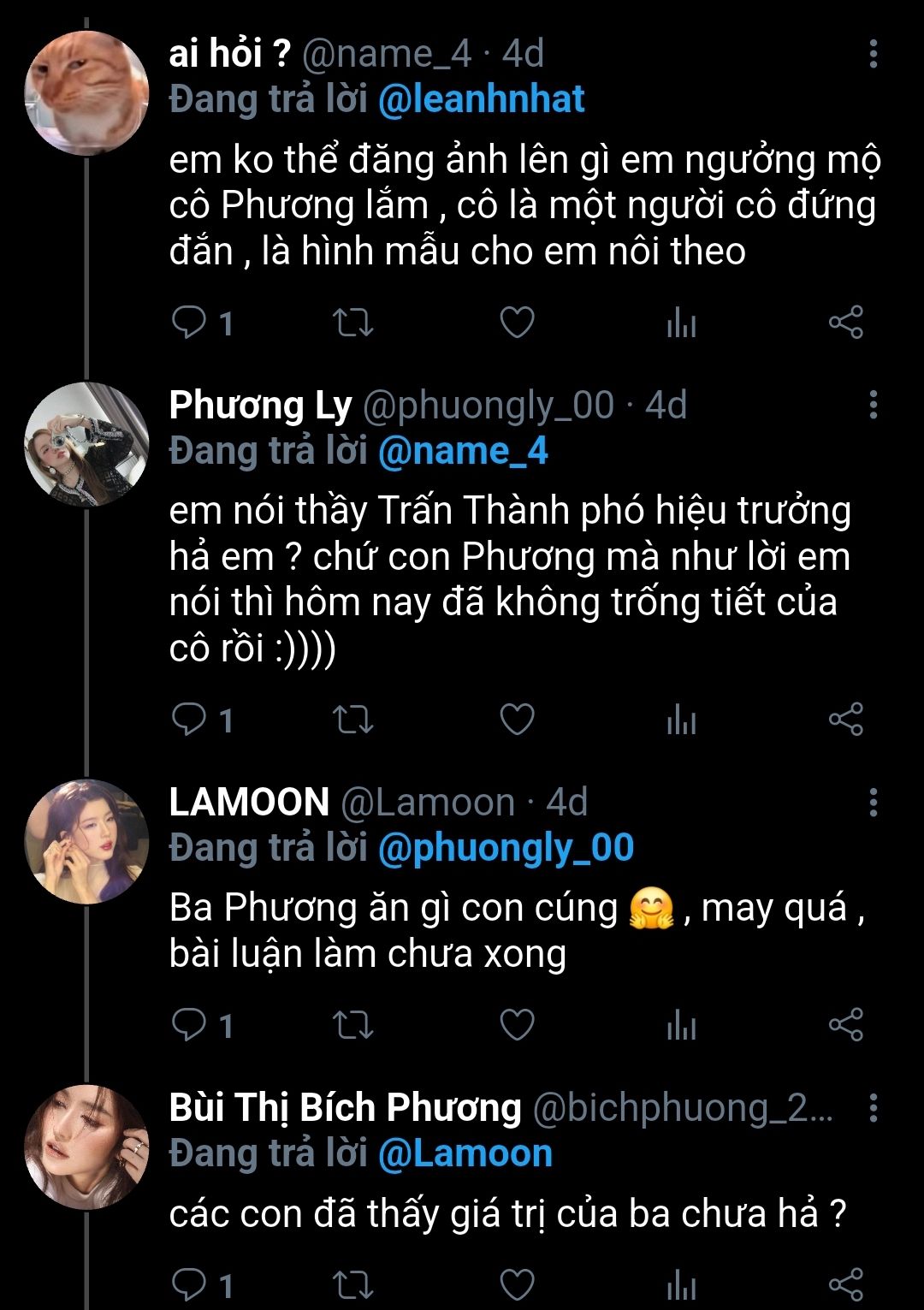This screenshot has height=1310, width=924.
Task: Open the @name_4 mention link
Action: [463, 451]
